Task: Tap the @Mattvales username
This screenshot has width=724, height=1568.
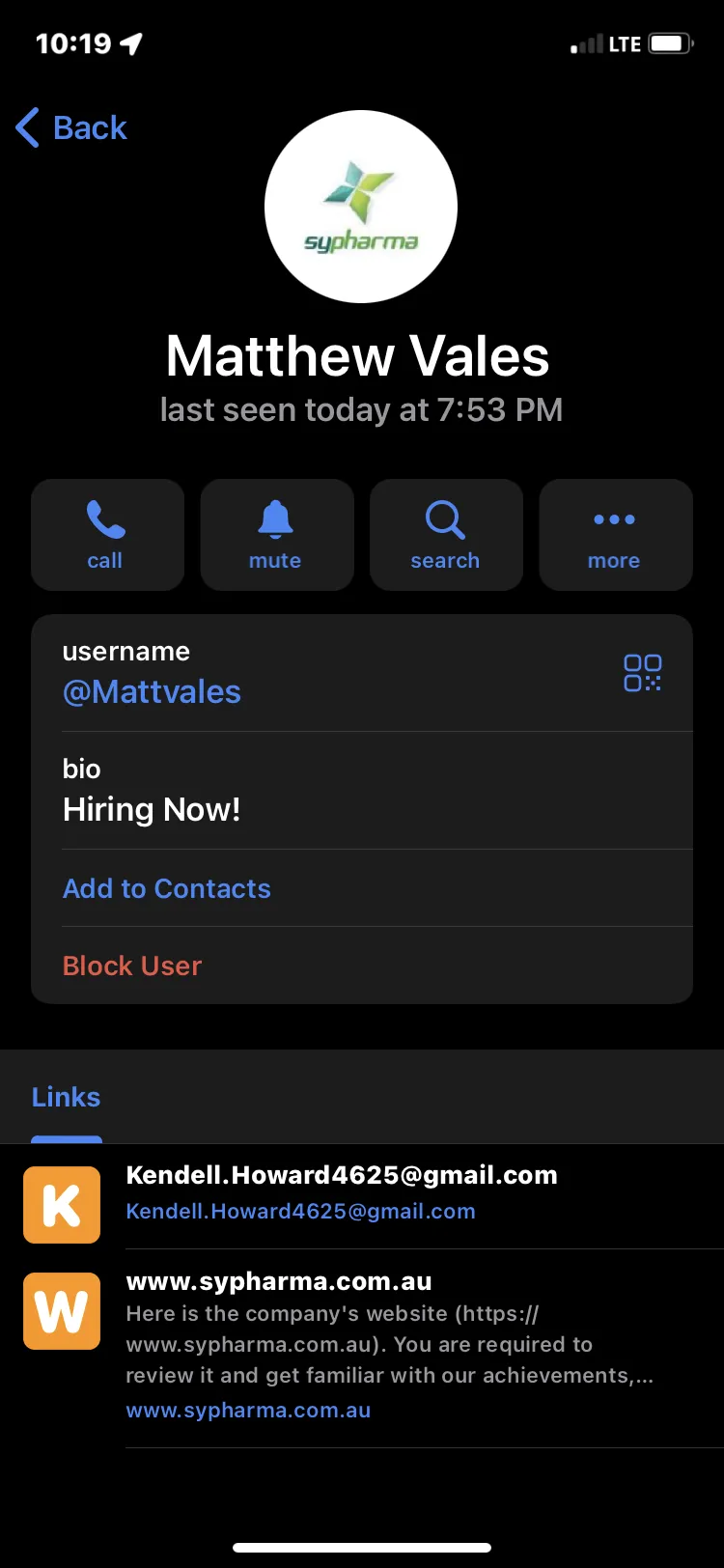Action: pos(152,692)
